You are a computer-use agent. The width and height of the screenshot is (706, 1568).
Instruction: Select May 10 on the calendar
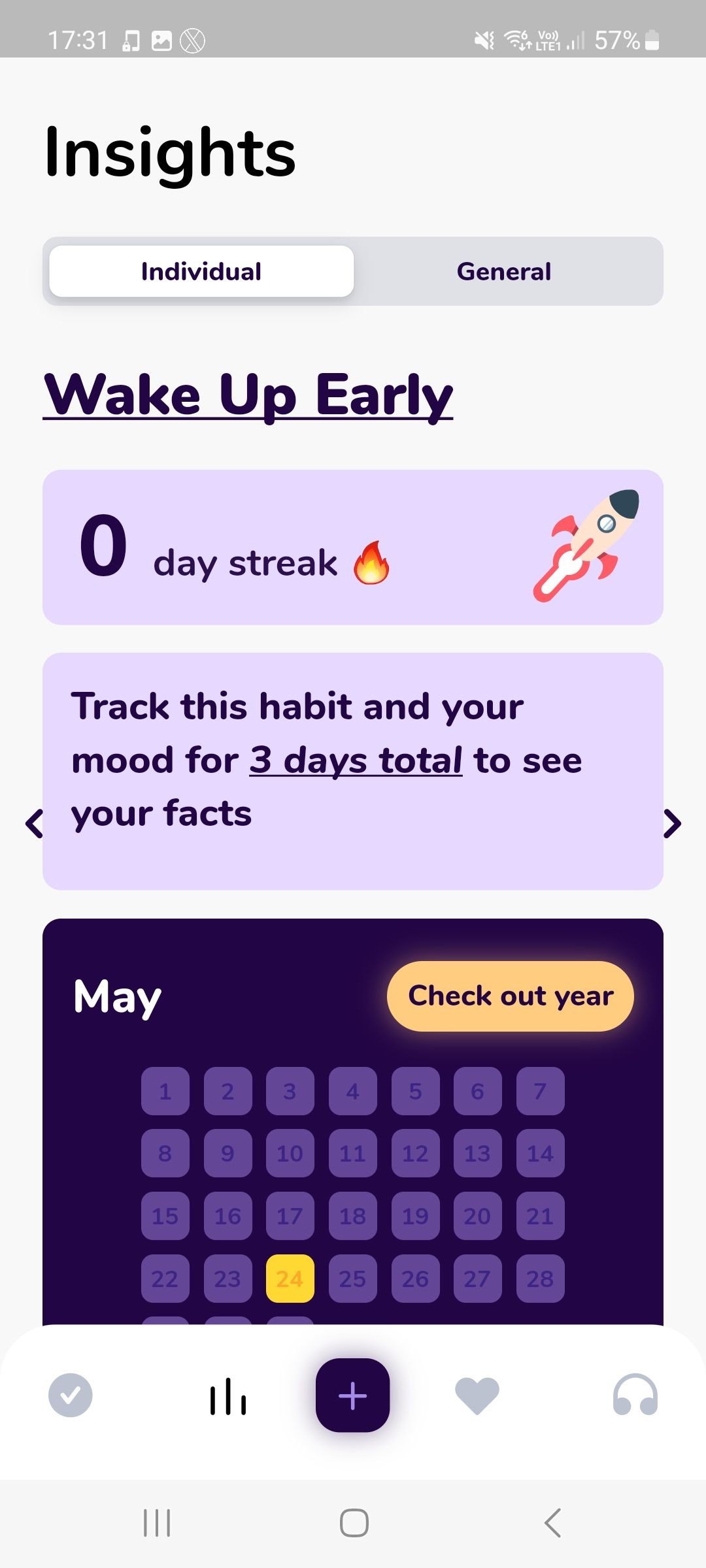290,1154
